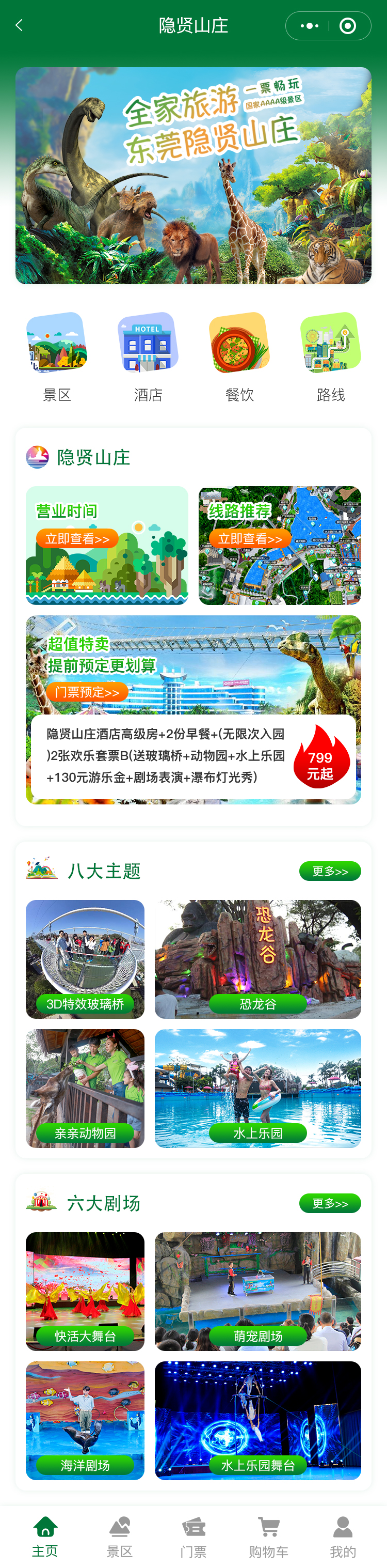387x1568 pixels.
Task: Open the 恐龙谷 theme card
Action: [x=257, y=959]
